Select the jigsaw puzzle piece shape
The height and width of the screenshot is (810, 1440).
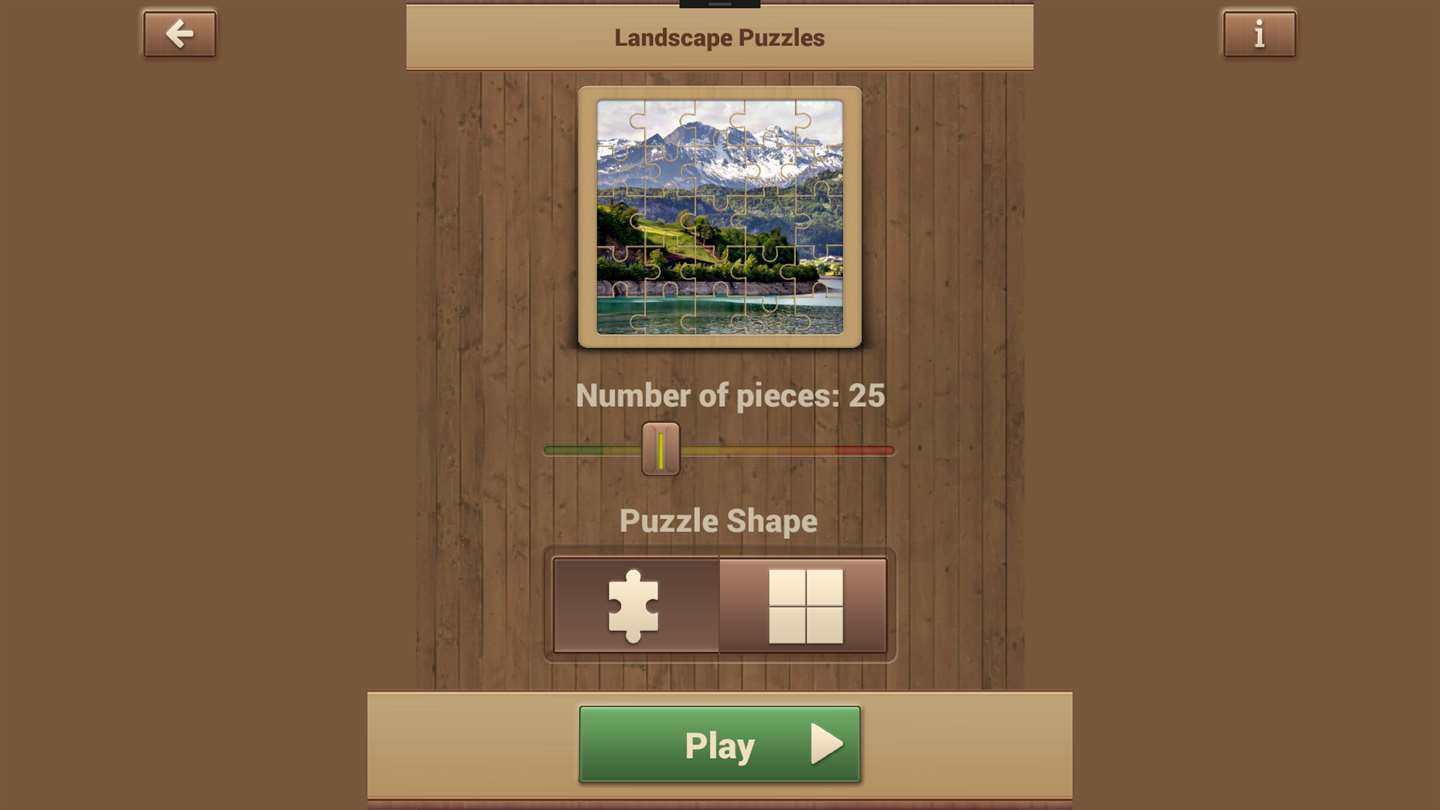635,606
